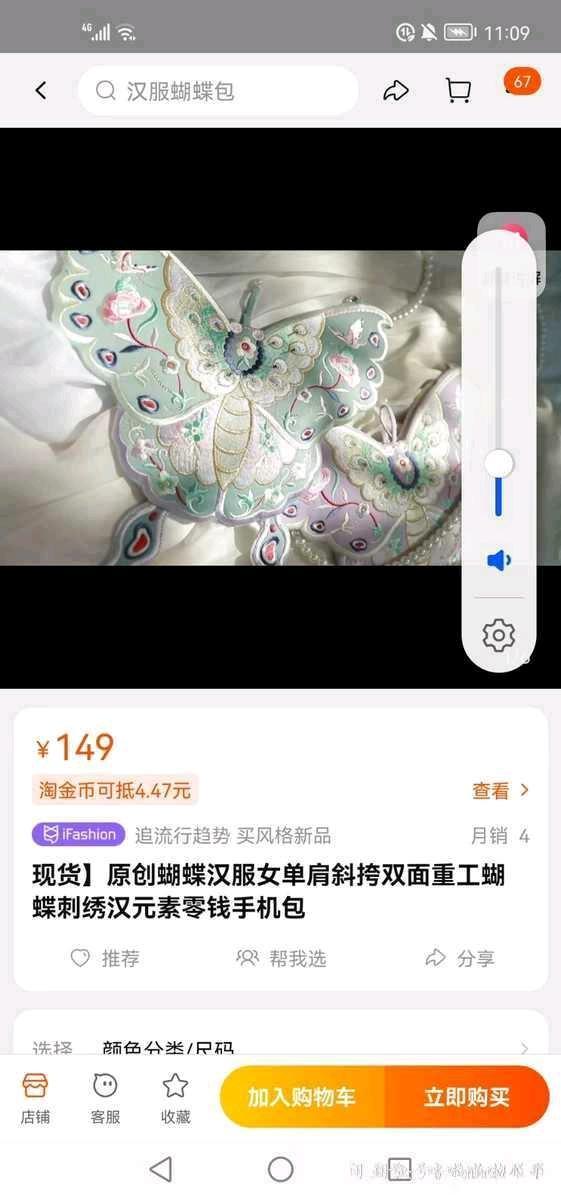Tap the product video preview

232,408
